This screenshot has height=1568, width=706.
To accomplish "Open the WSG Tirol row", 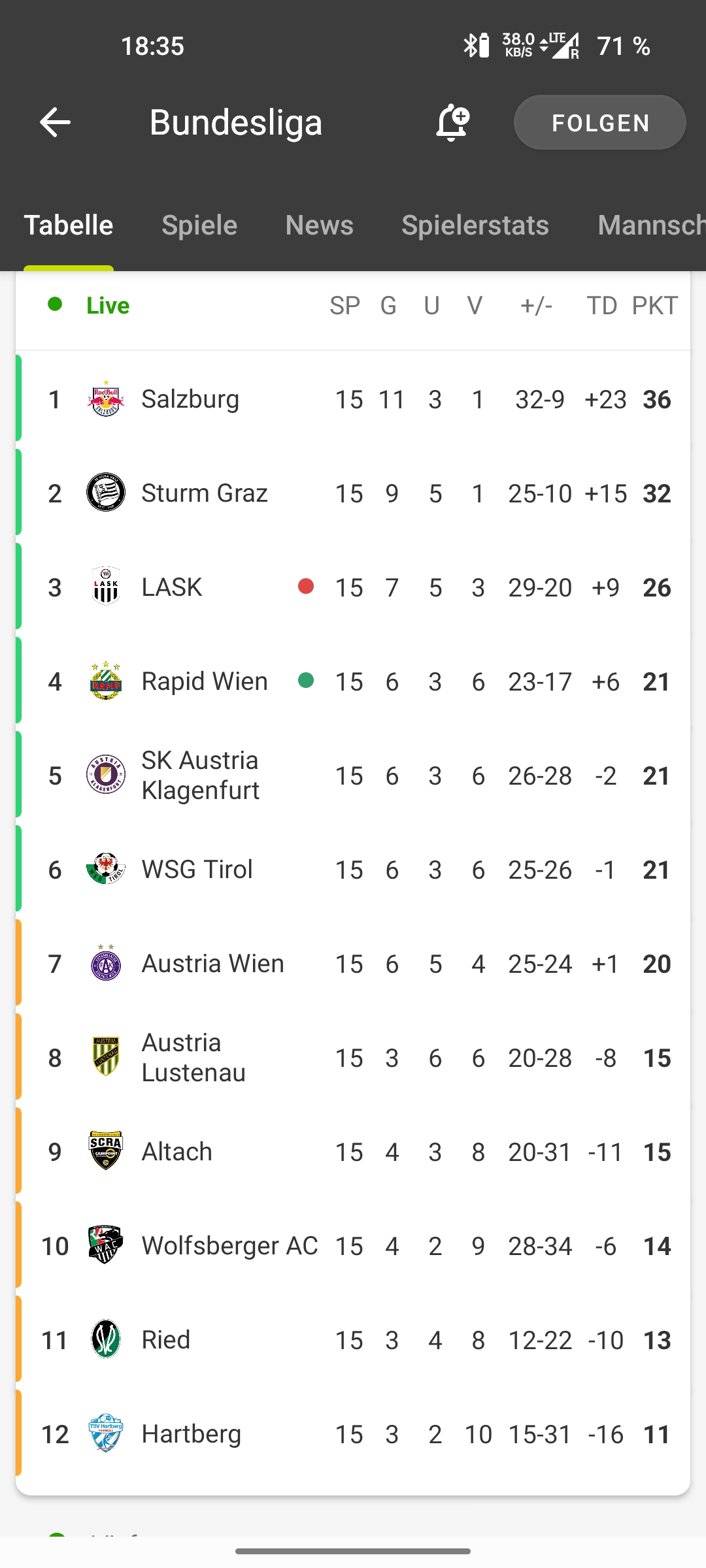I will (x=353, y=870).
